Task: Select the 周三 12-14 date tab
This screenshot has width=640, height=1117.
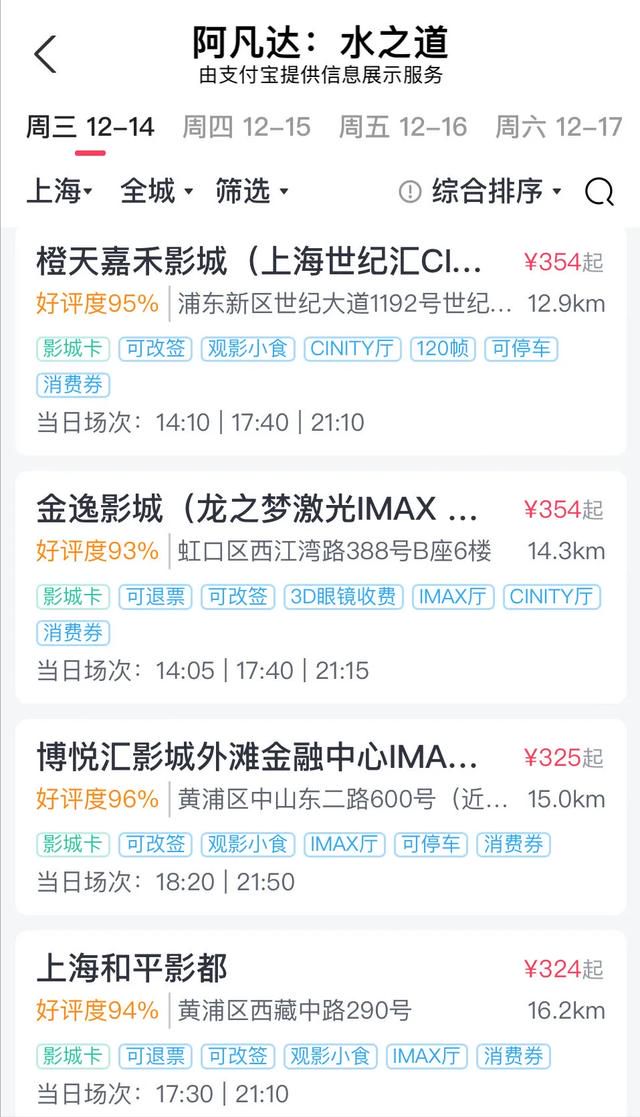Action: tap(91, 127)
